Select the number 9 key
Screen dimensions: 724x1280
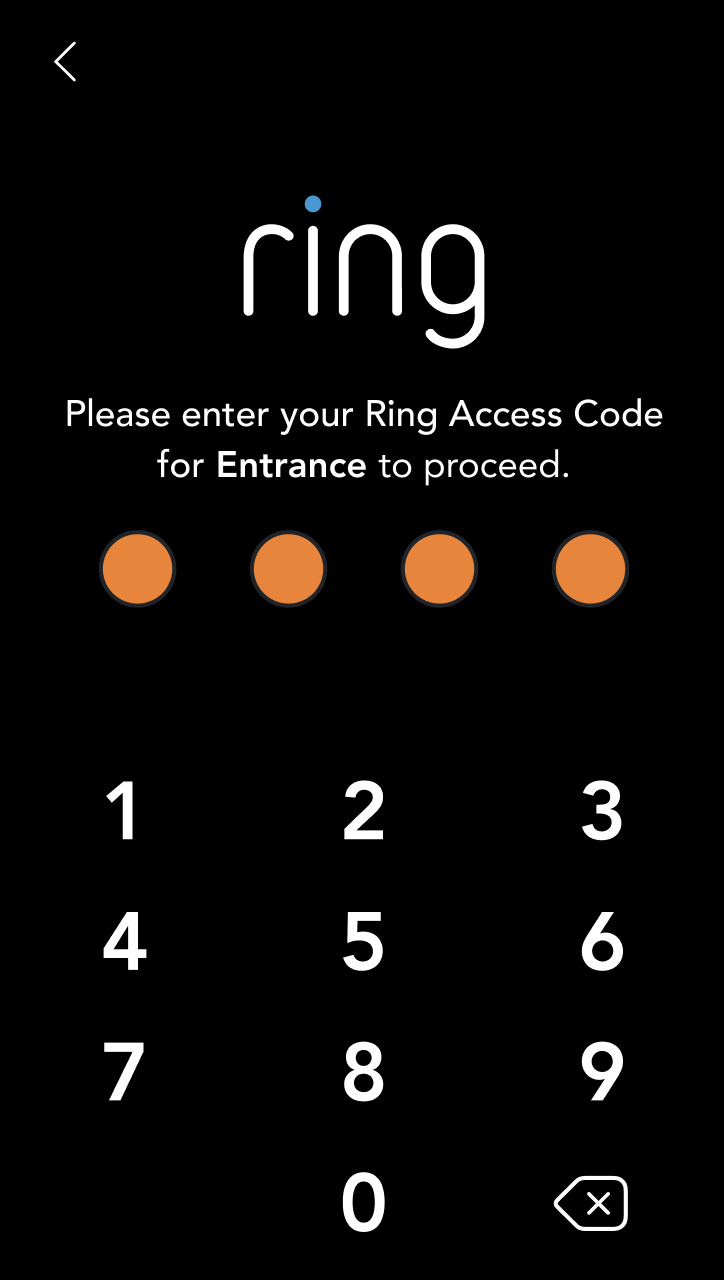point(602,1072)
